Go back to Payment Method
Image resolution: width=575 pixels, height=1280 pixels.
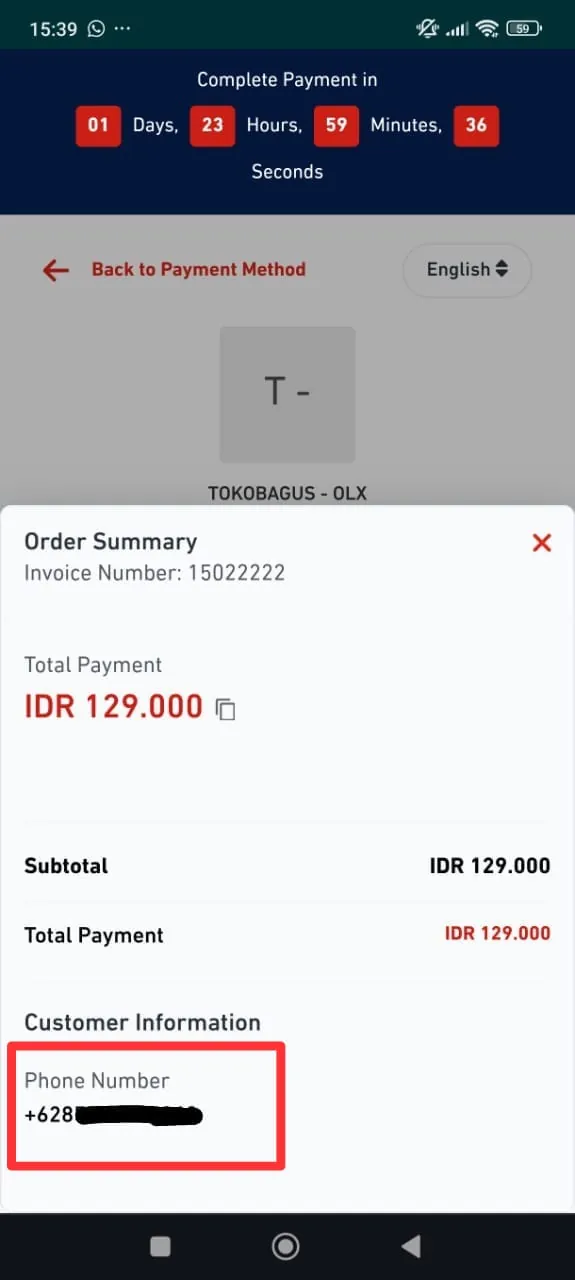[x=174, y=269]
